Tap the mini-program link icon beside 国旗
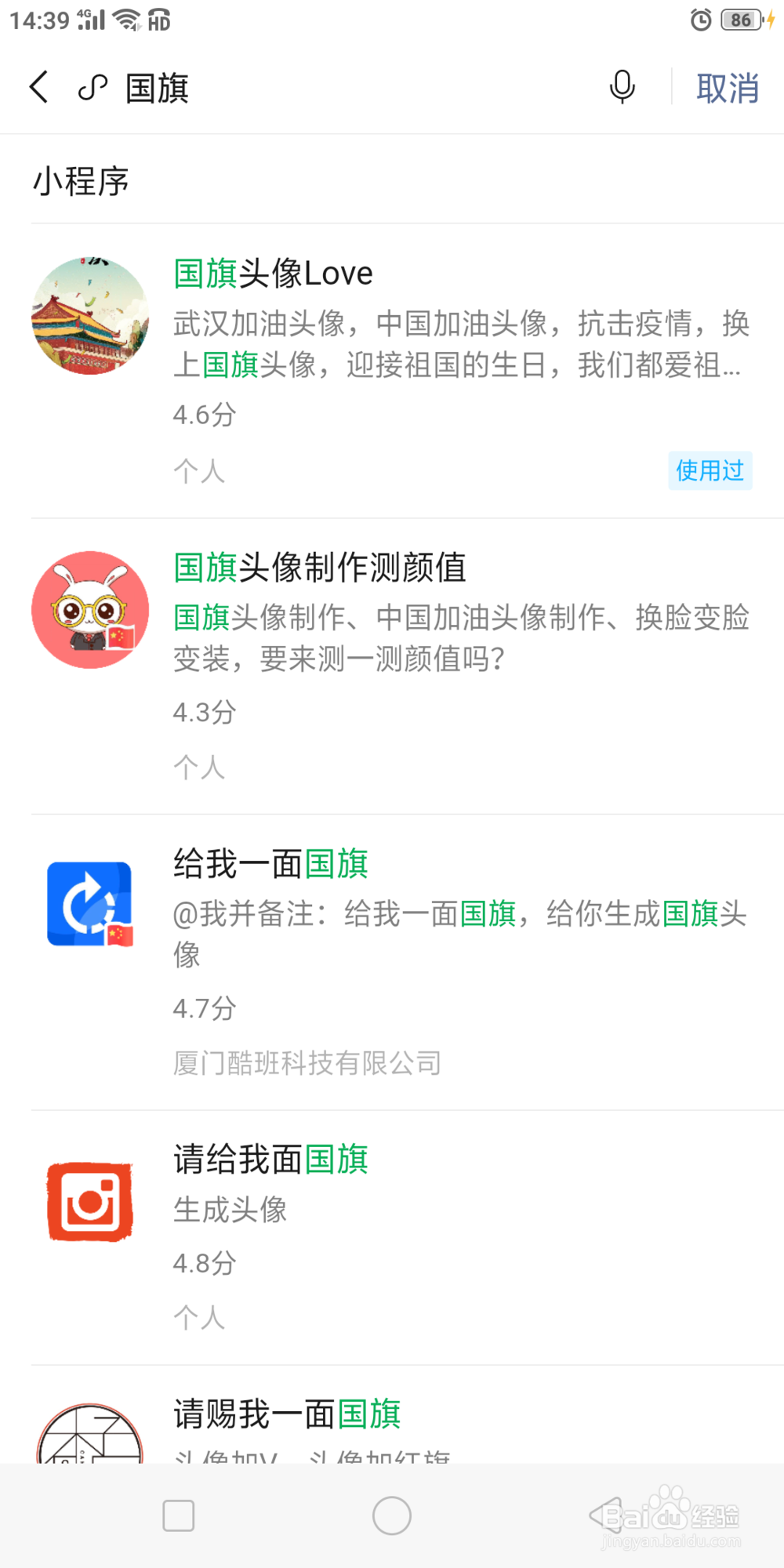This screenshot has height=1568, width=784. click(92, 87)
